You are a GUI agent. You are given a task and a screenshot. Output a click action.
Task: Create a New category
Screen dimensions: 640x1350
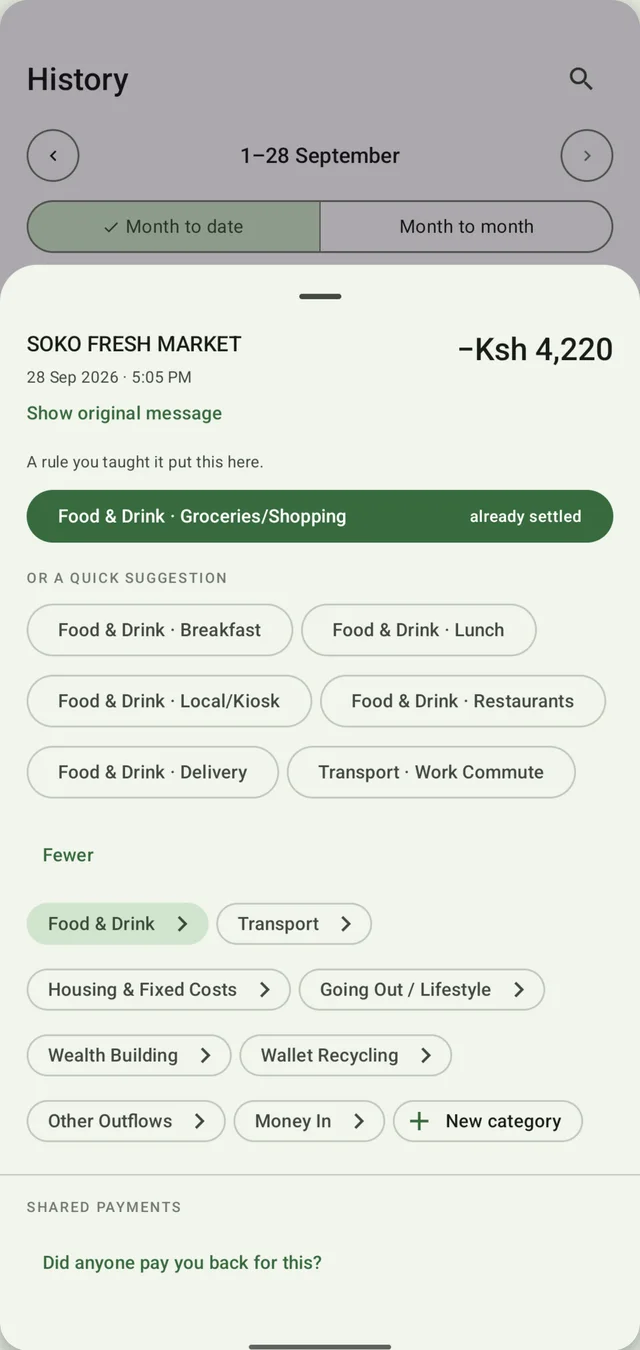click(488, 1121)
